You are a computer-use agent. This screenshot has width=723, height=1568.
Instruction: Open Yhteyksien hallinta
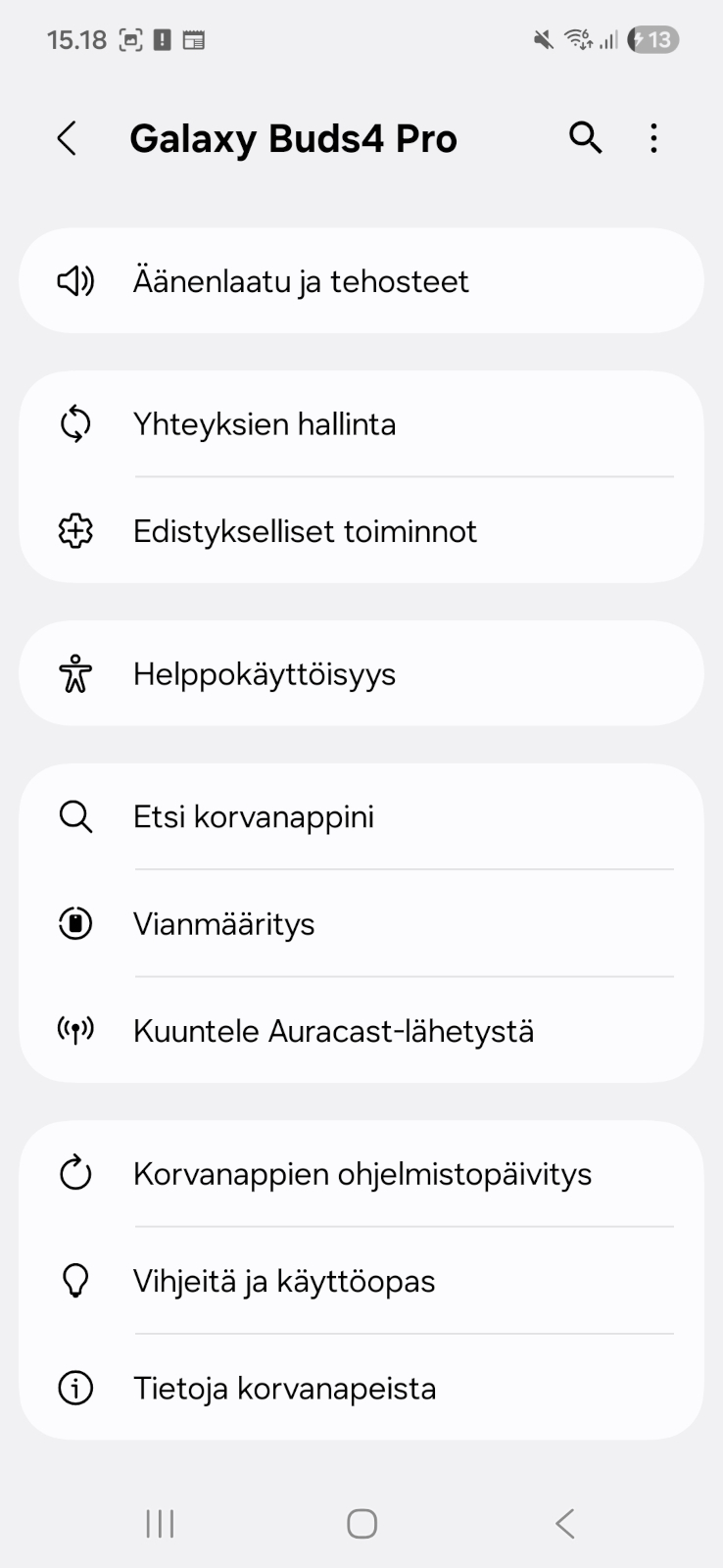pos(361,424)
